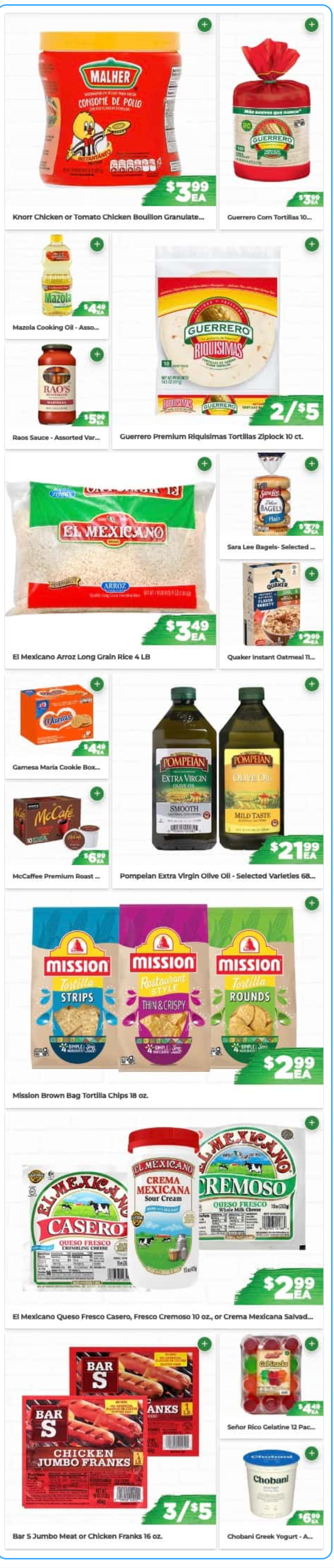Add Chobani Greek Yogurt to list
Screen dimensions: 334x1568
(x=311, y=1453)
